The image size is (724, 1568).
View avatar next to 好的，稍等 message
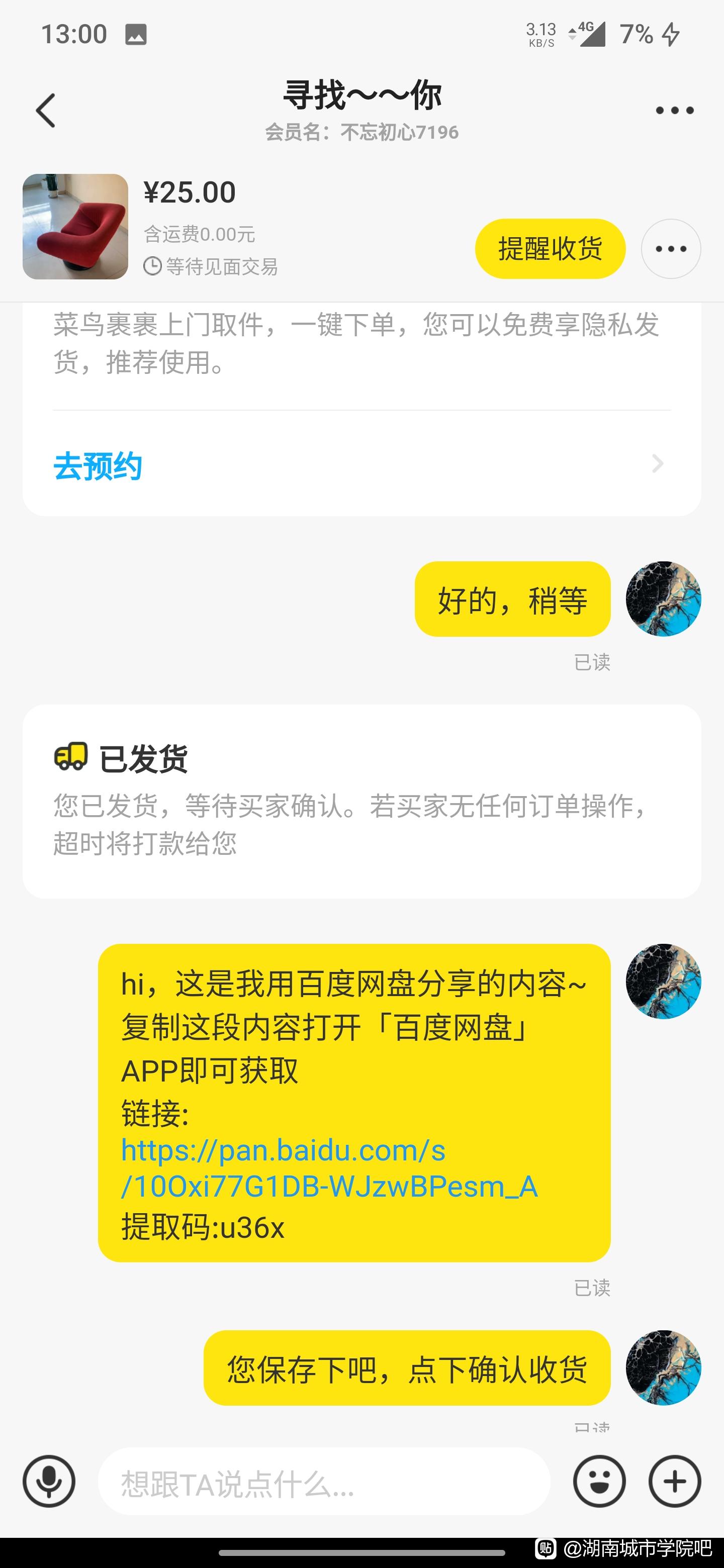(x=663, y=599)
